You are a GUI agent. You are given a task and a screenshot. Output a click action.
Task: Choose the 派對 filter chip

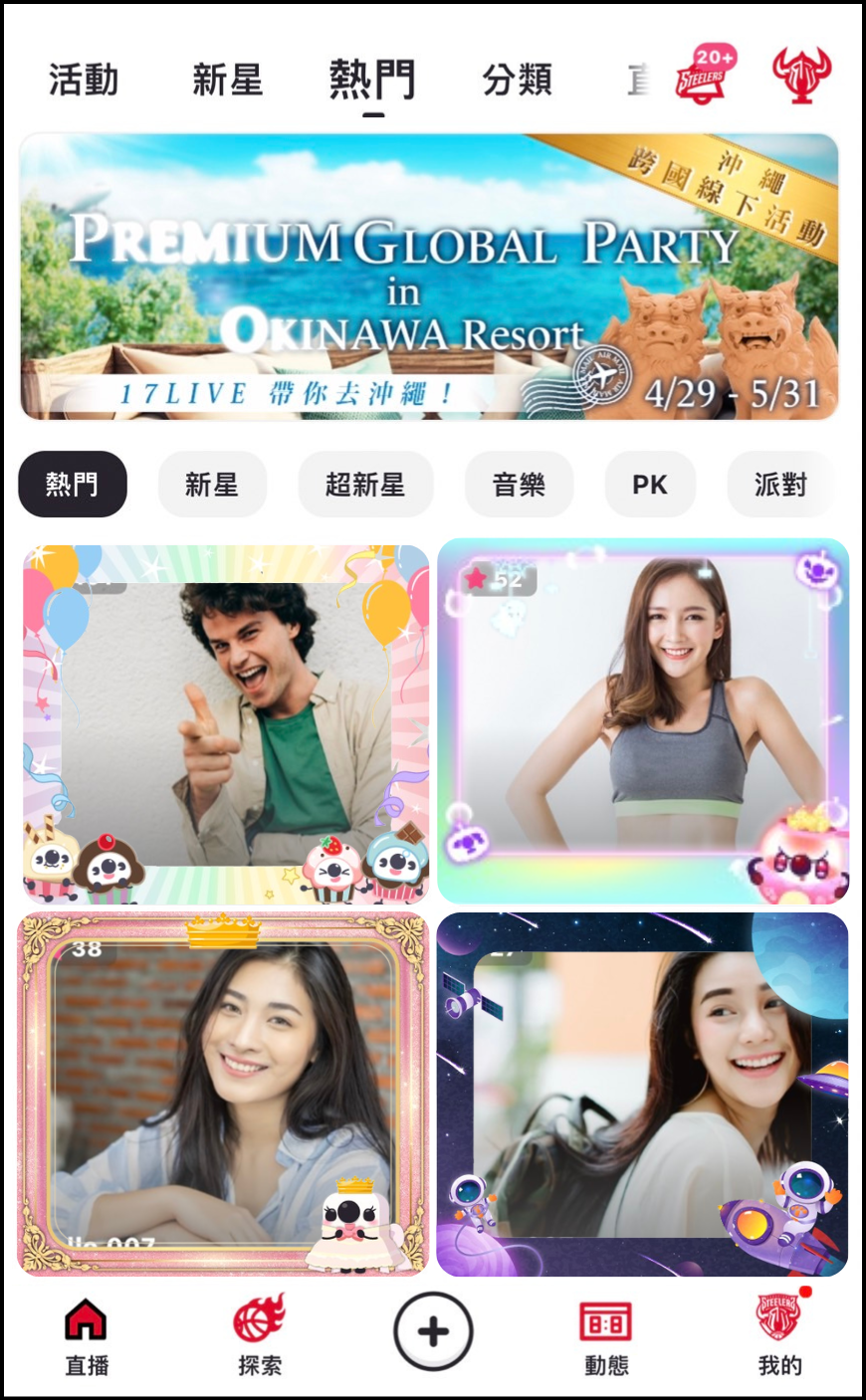tap(780, 485)
